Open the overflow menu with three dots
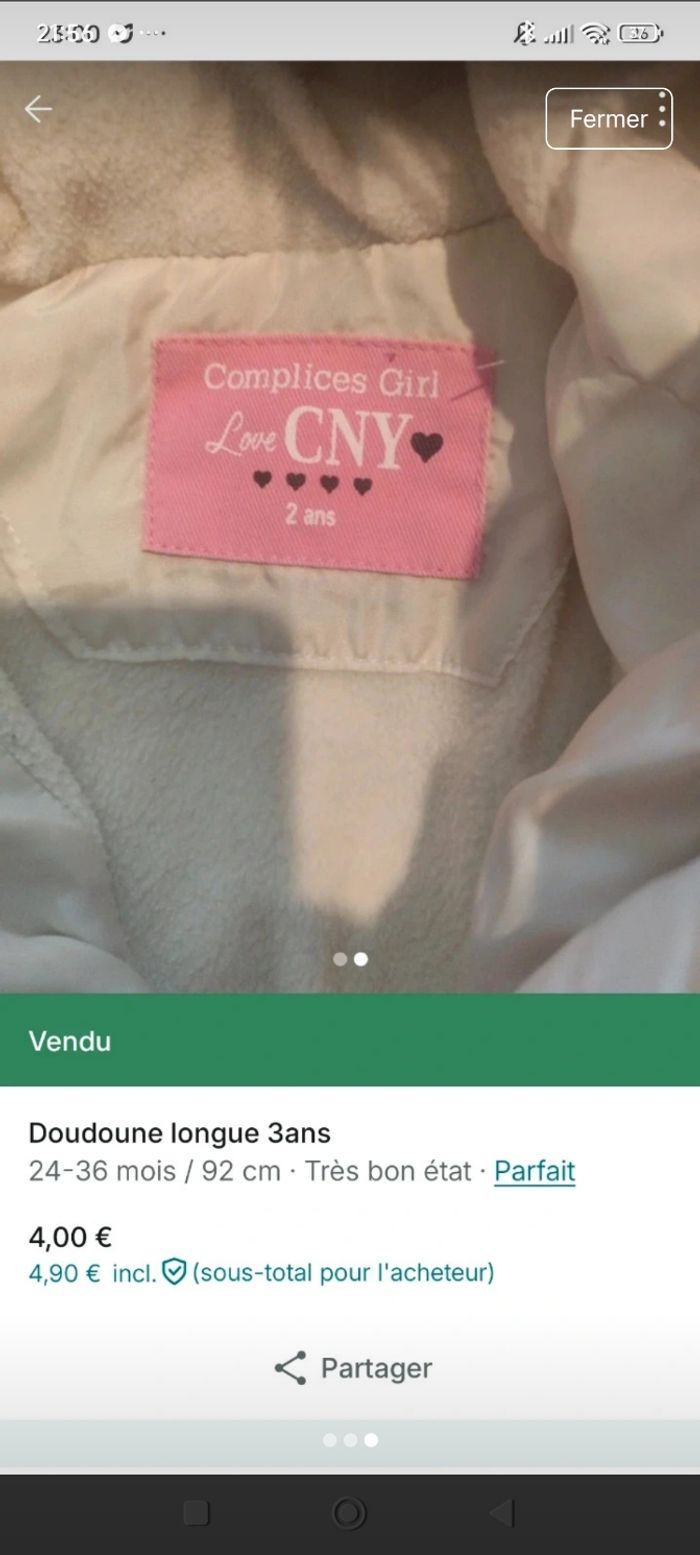 click(662, 109)
